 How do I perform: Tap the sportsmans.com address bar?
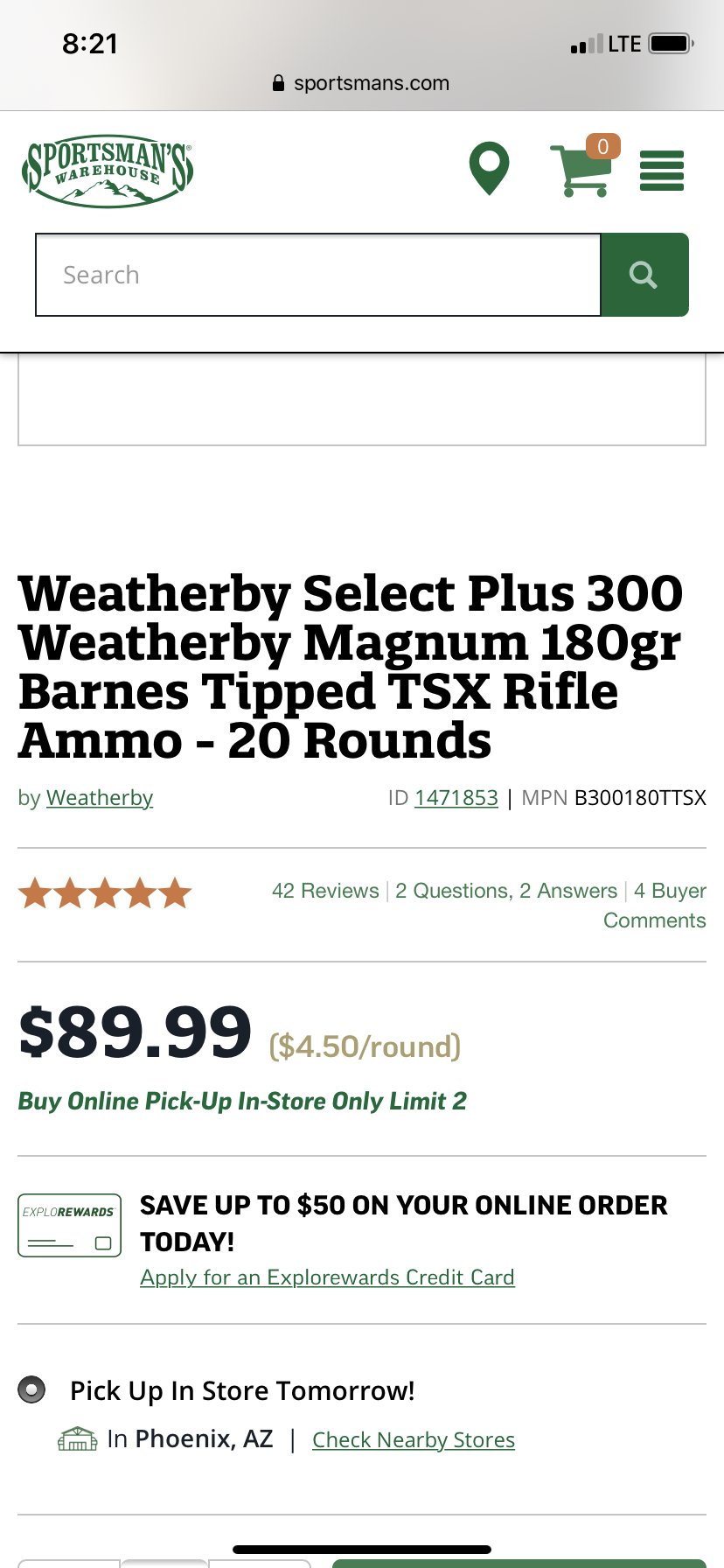coord(362,83)
